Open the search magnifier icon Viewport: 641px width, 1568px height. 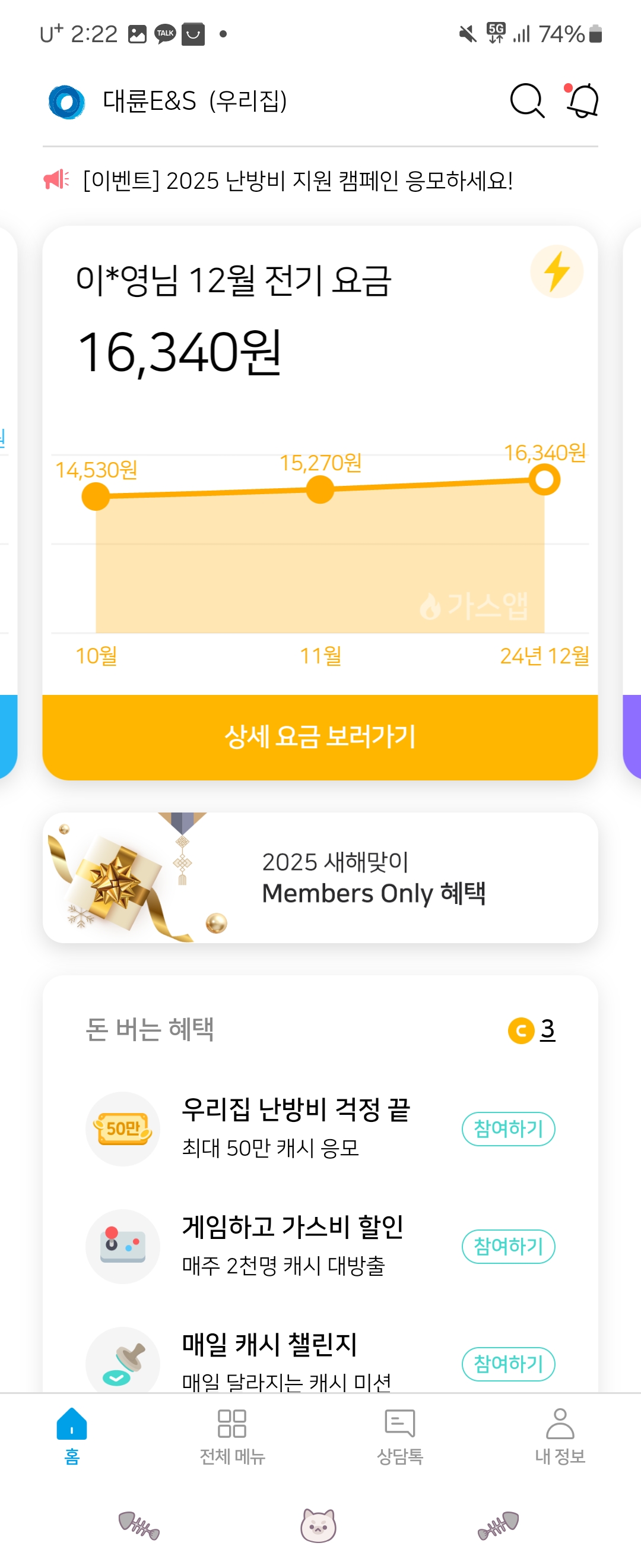pos(526,100)
